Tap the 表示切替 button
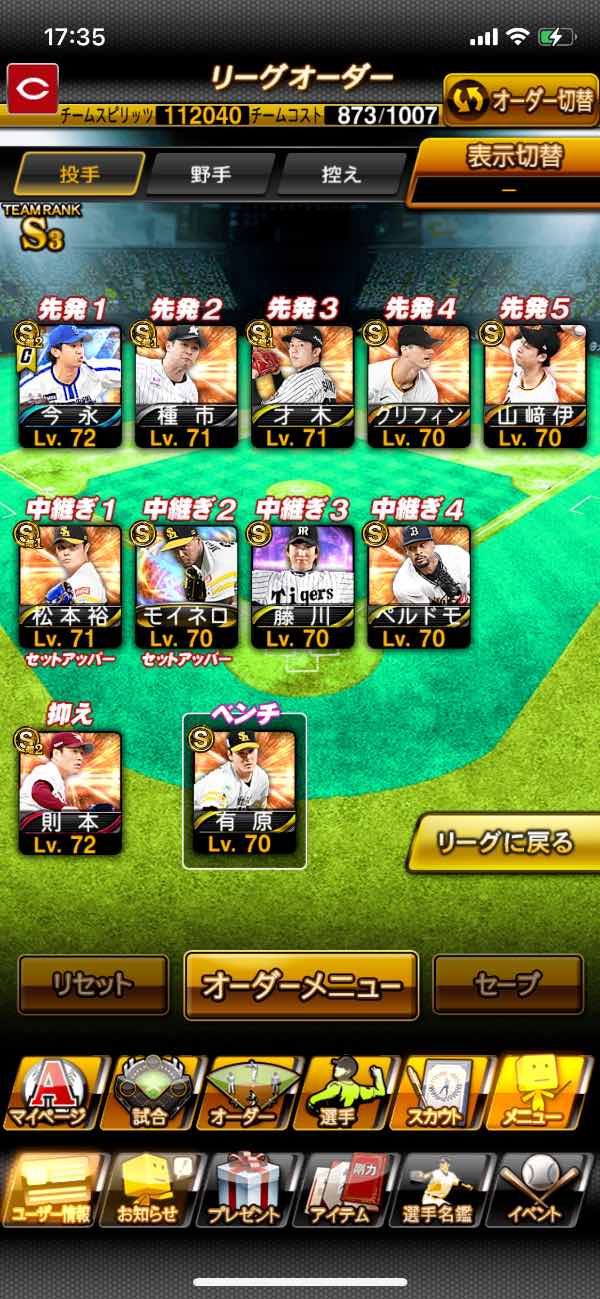Screen dimensions: 600x1299 coord(508,169)
